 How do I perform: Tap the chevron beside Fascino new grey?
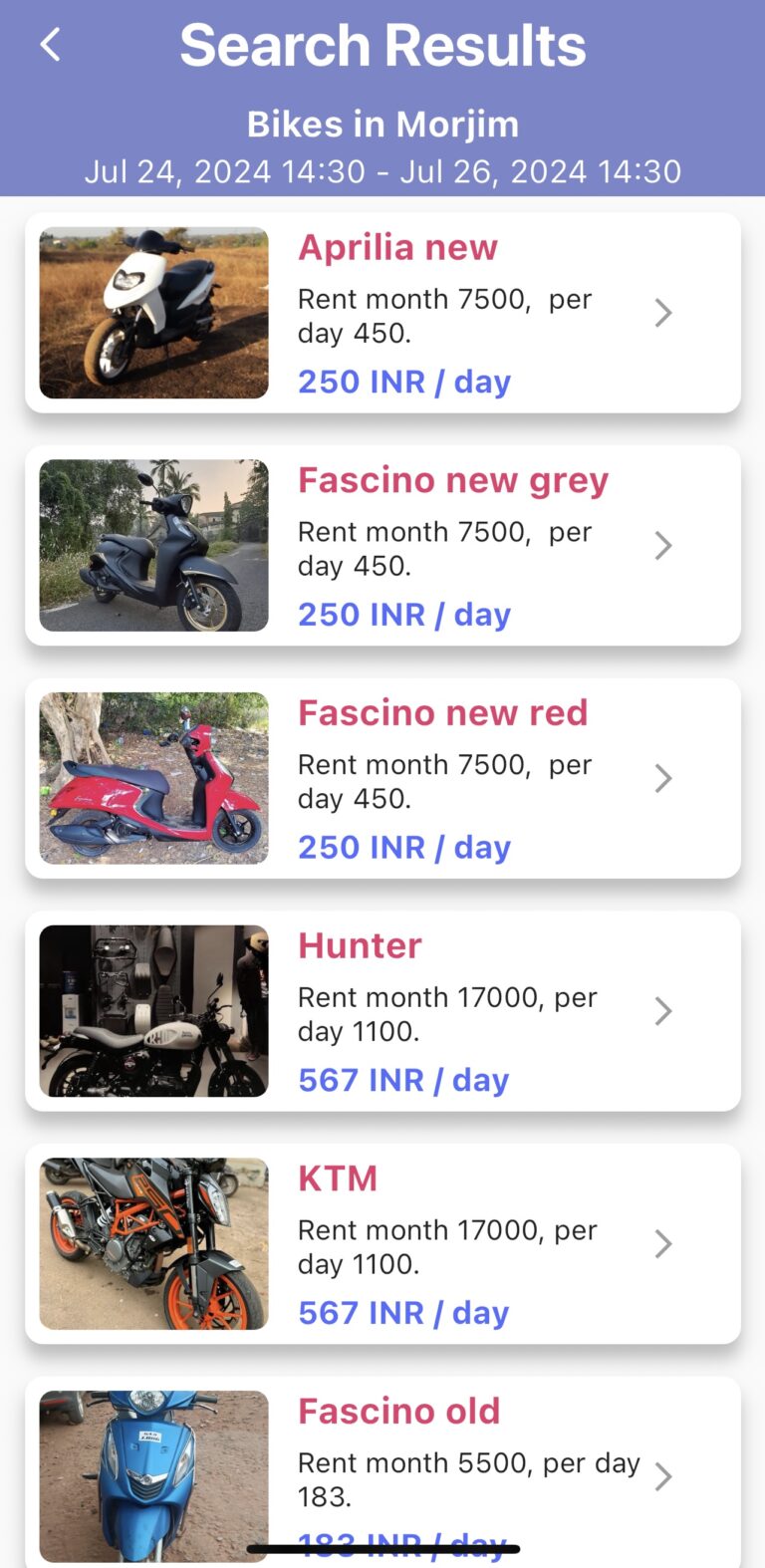tap(662, 545)
